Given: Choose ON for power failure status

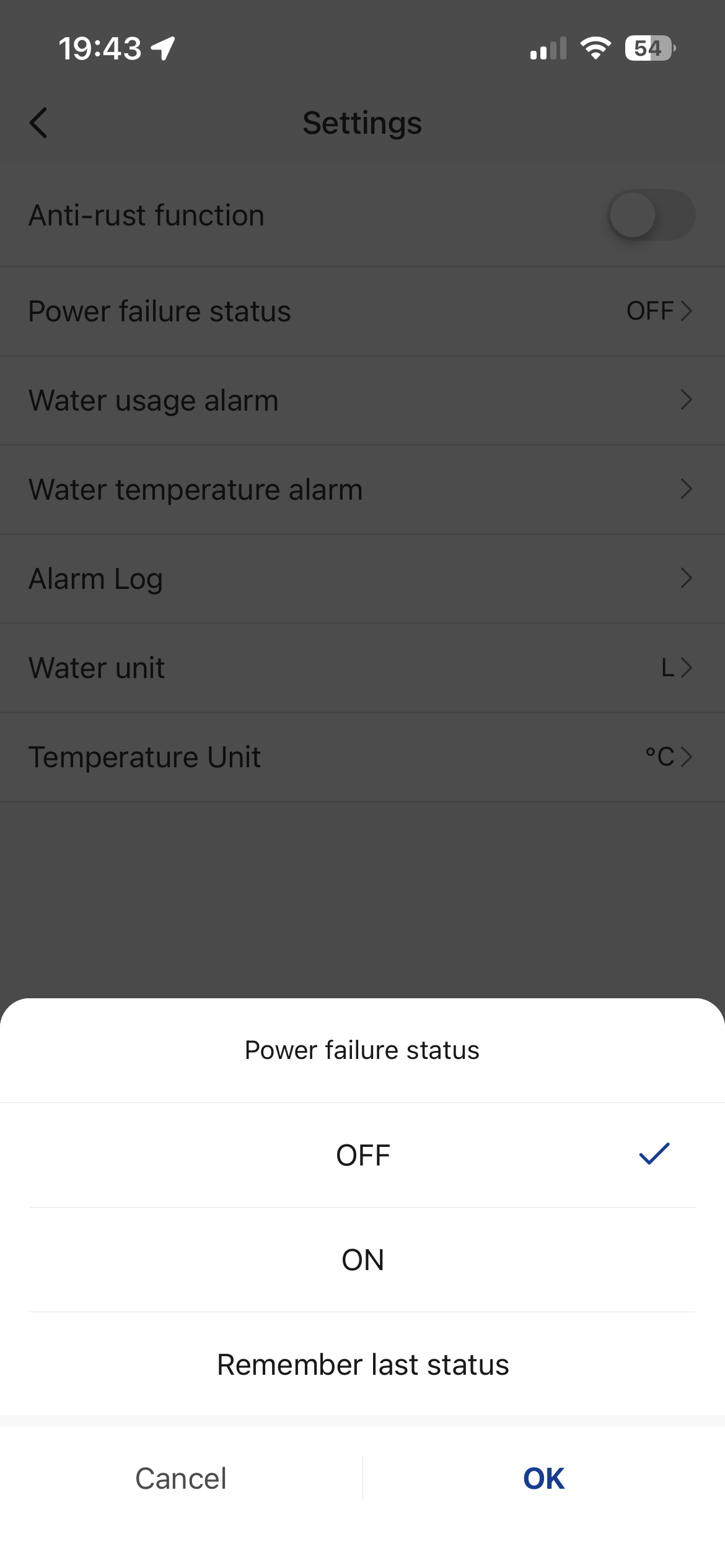Looking at the screenshot, I should pyautogui.click(x=362, y=1260).
